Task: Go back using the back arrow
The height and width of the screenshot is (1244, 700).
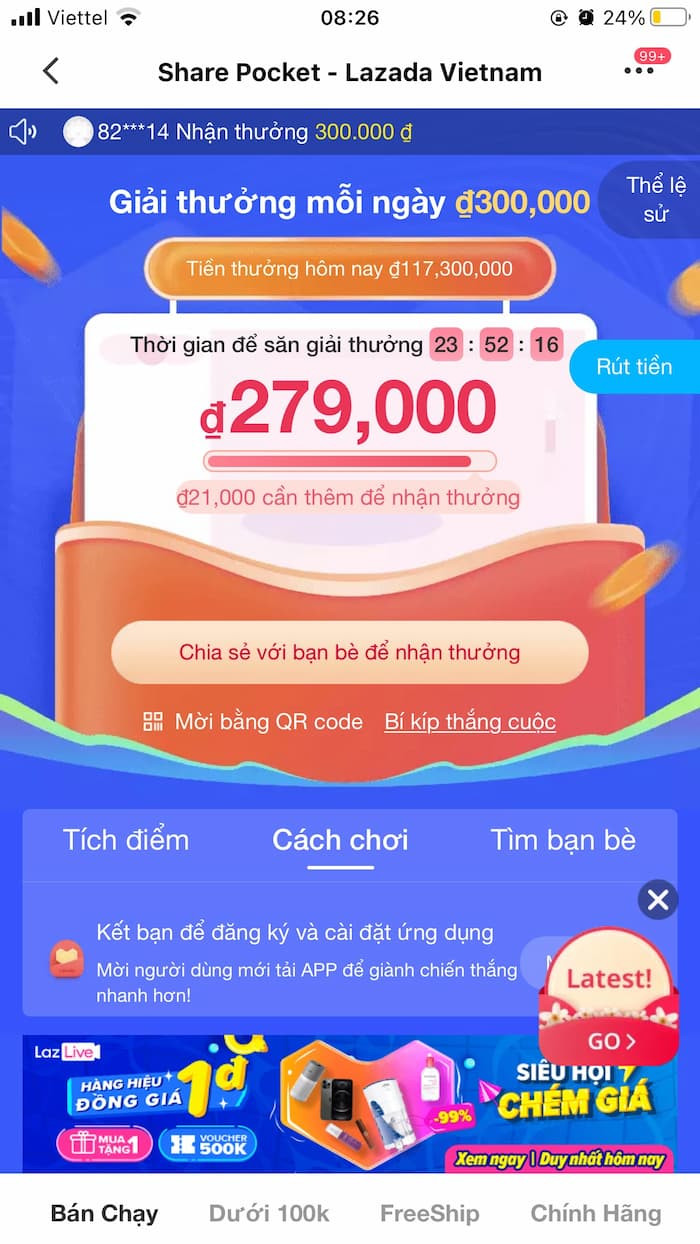Action: (x=51, y=71)
